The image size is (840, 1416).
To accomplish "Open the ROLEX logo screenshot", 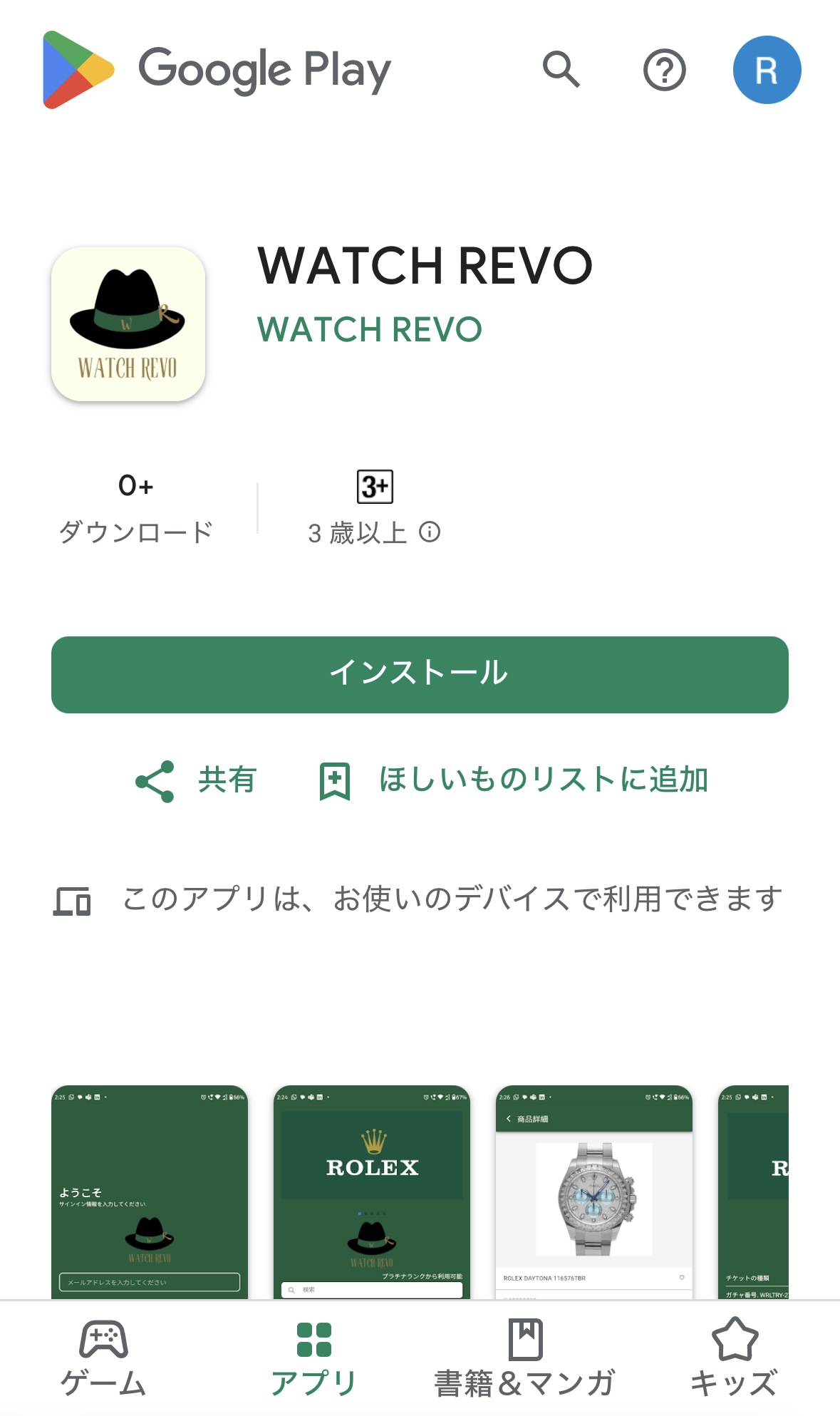I will [372, 1192].
